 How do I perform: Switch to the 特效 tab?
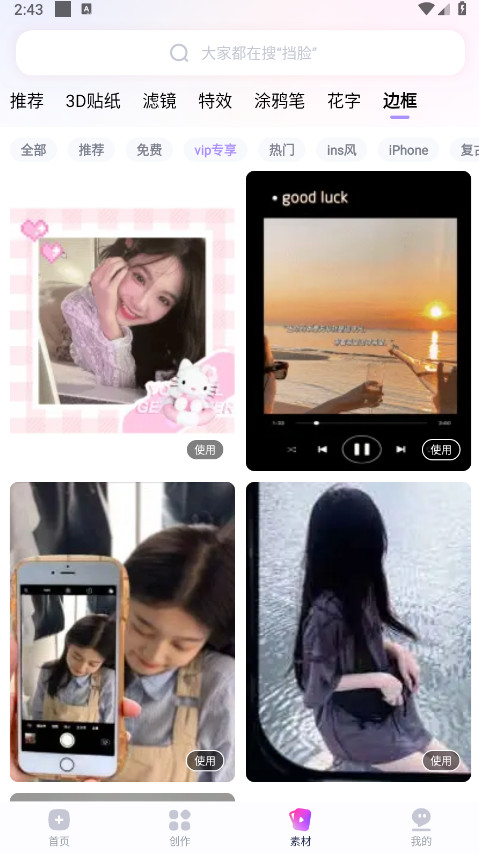215,101
